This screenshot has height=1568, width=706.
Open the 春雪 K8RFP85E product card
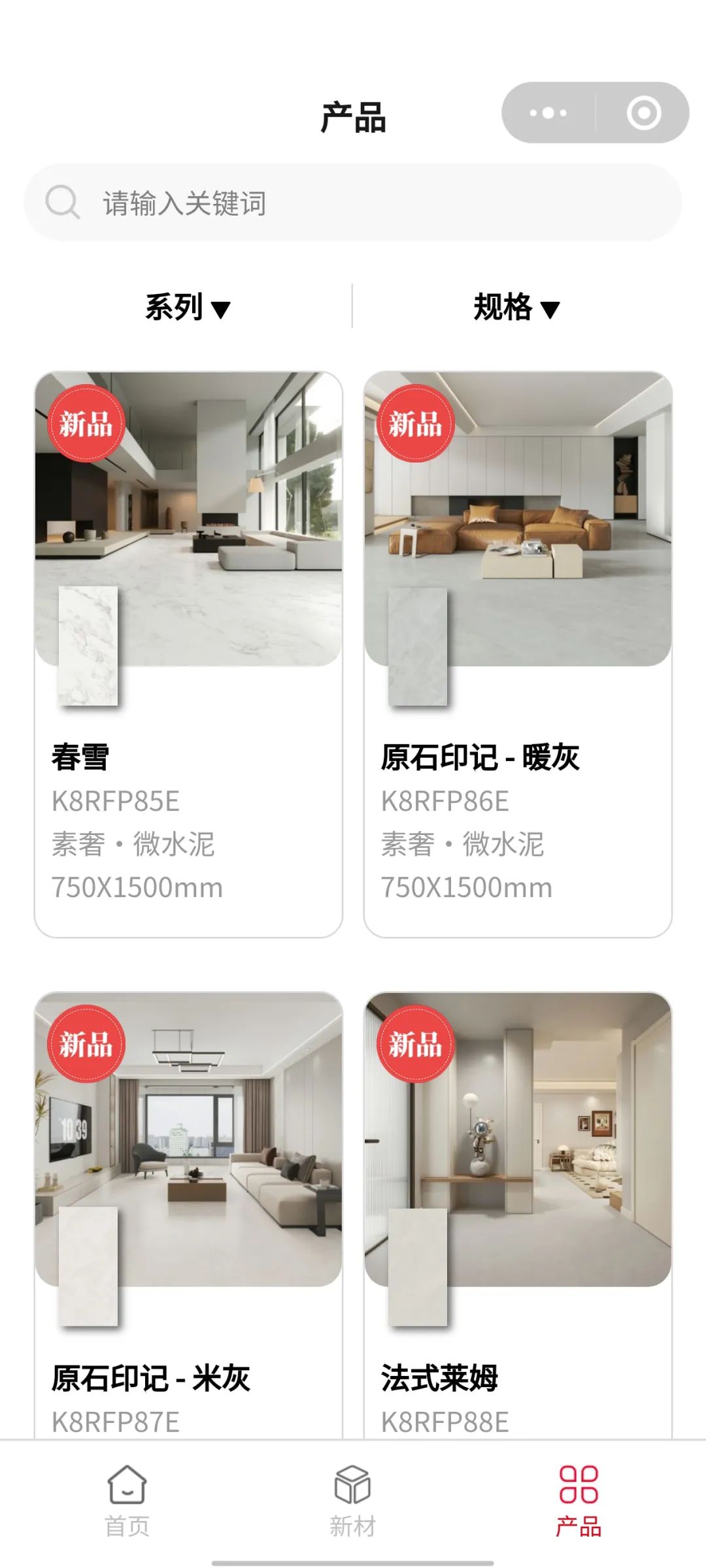pos(188,653)
